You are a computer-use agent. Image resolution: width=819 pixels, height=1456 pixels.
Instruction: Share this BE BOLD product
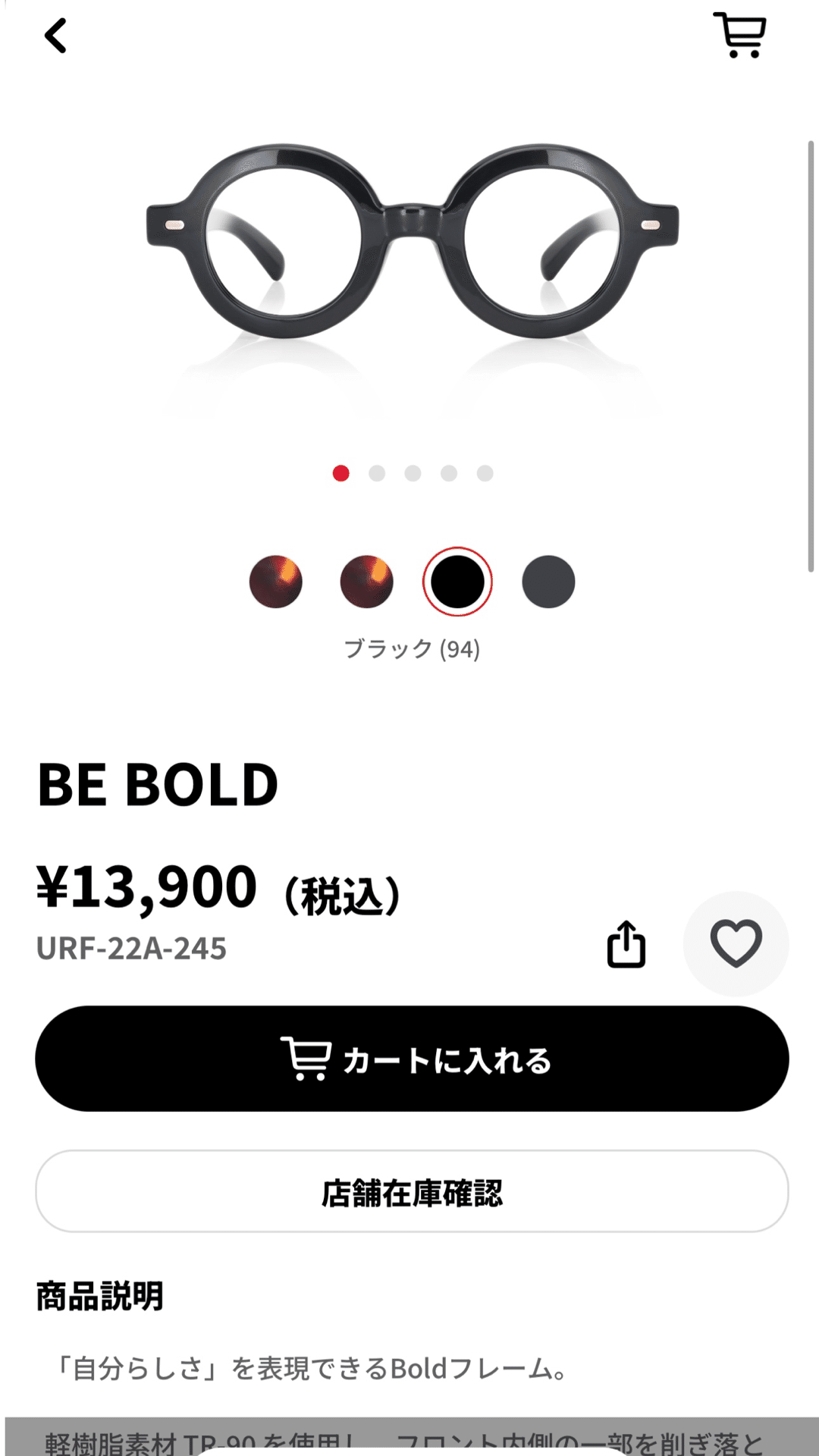tap(626, 944)
